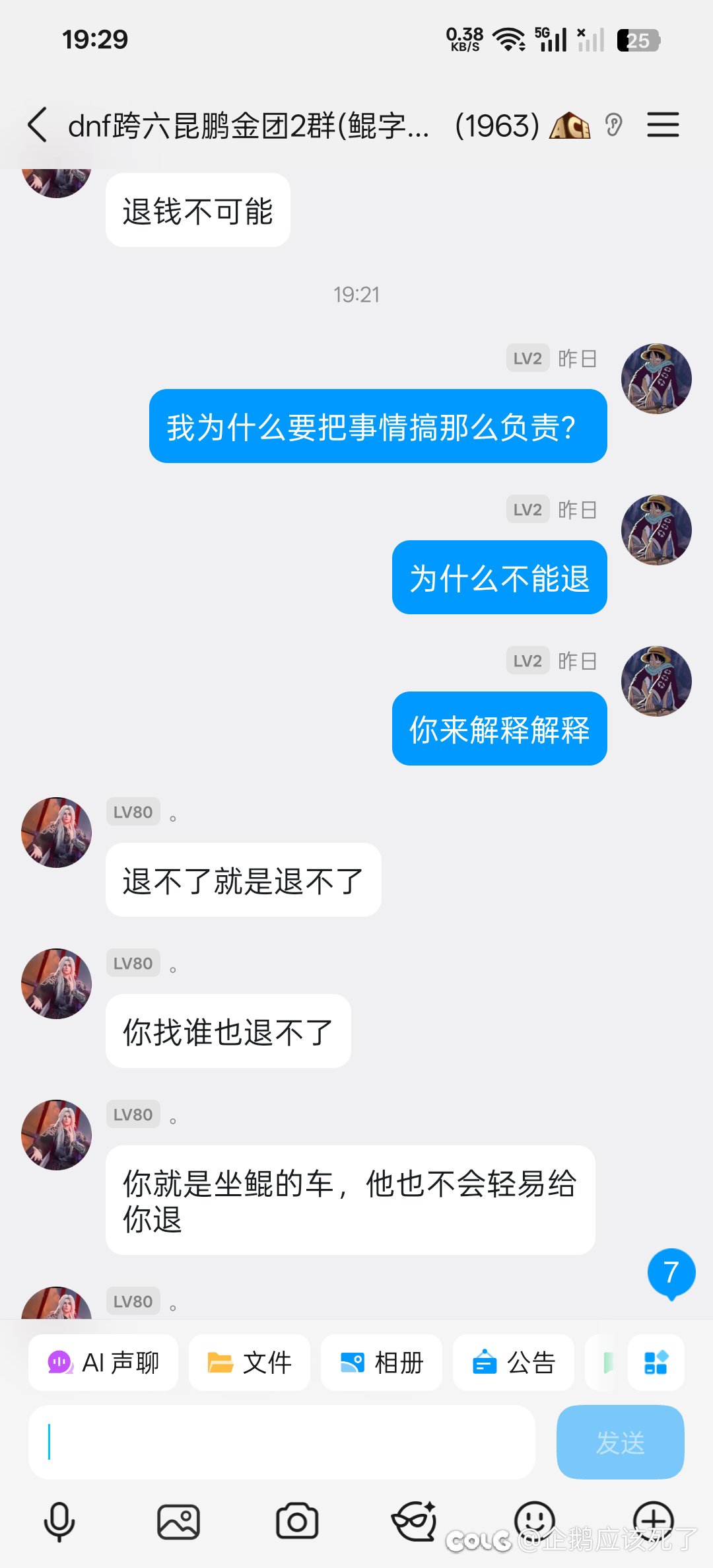Tap the earpiece mode icon
The width and height of the screenshot is (713, 1568).
tap(613, 125)
